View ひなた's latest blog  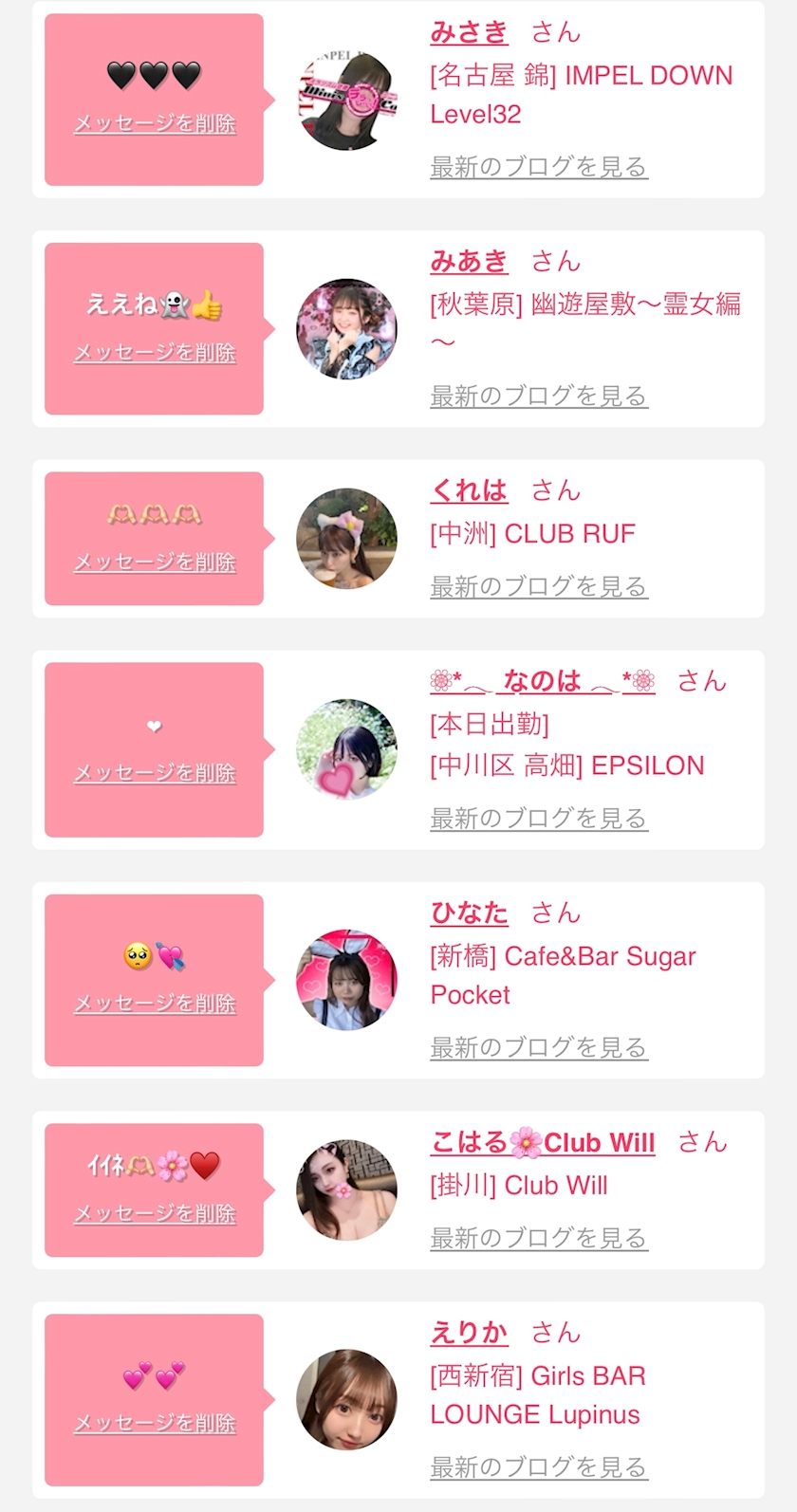click(538, 1047)
